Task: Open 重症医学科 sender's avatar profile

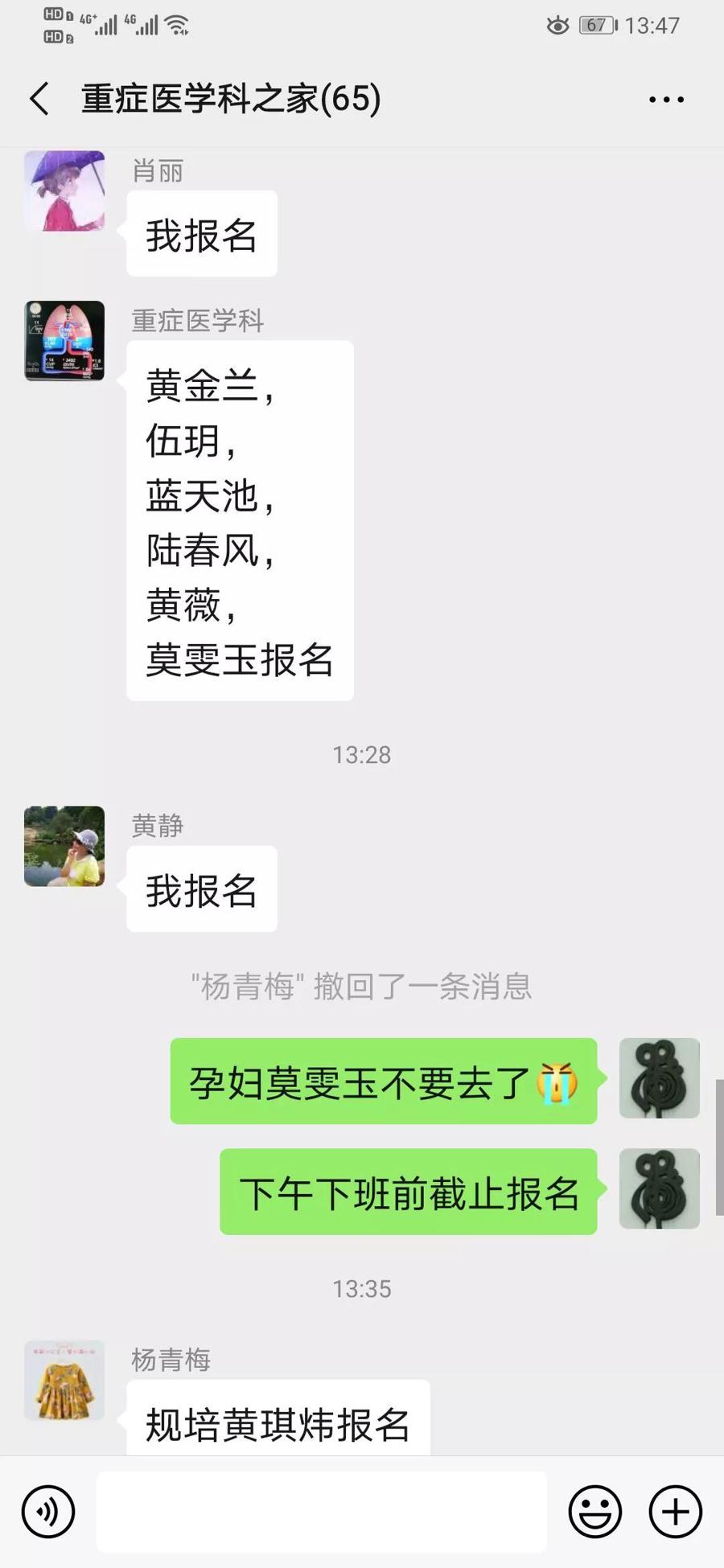Action: point(64,341)
